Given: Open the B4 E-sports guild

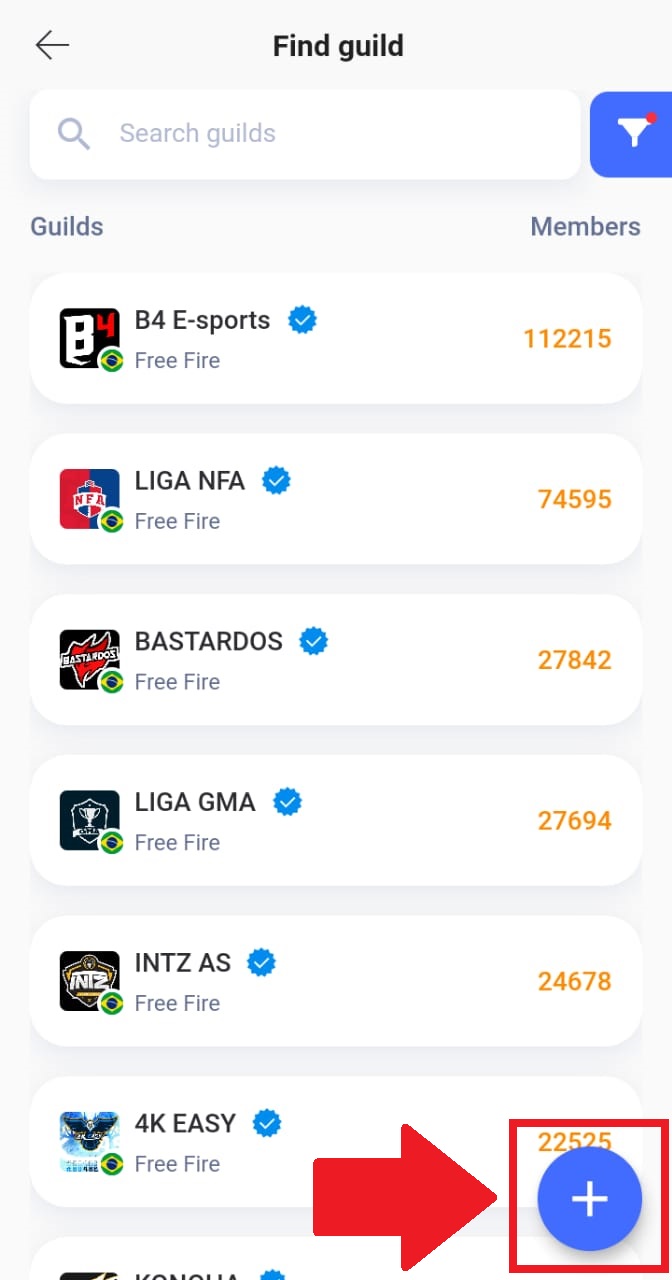Looking at the screenshot, I should pos(336,339).
